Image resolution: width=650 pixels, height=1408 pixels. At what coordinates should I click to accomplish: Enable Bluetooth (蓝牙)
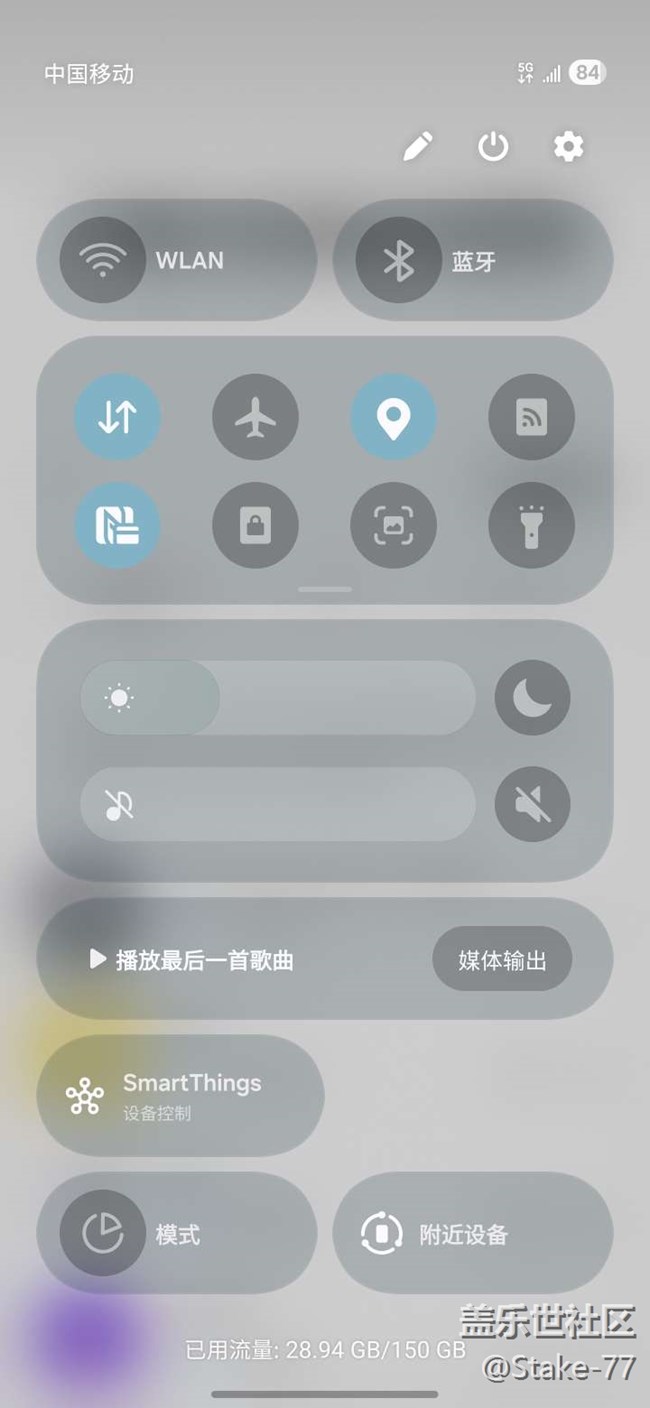[398, 260]
